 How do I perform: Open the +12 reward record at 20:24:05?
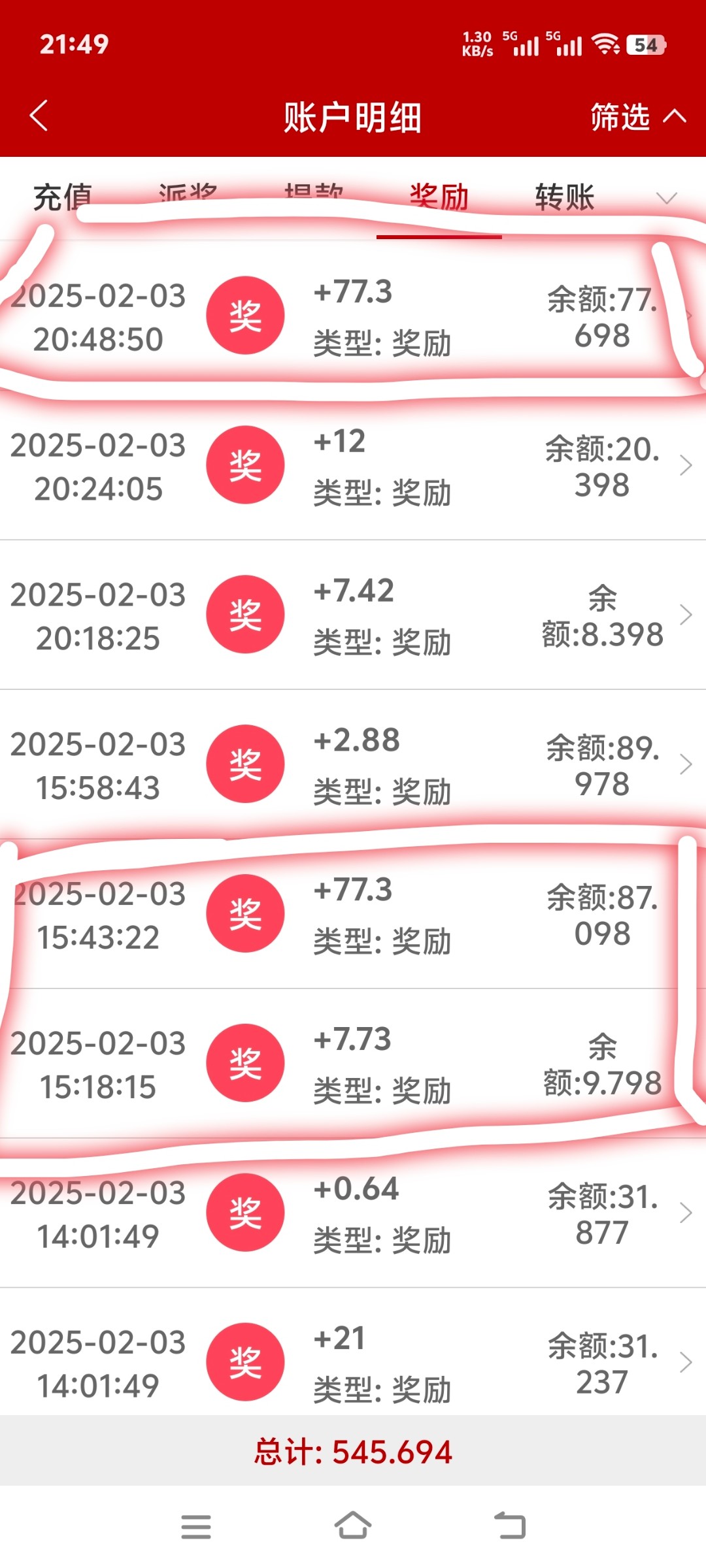[353, 465]
